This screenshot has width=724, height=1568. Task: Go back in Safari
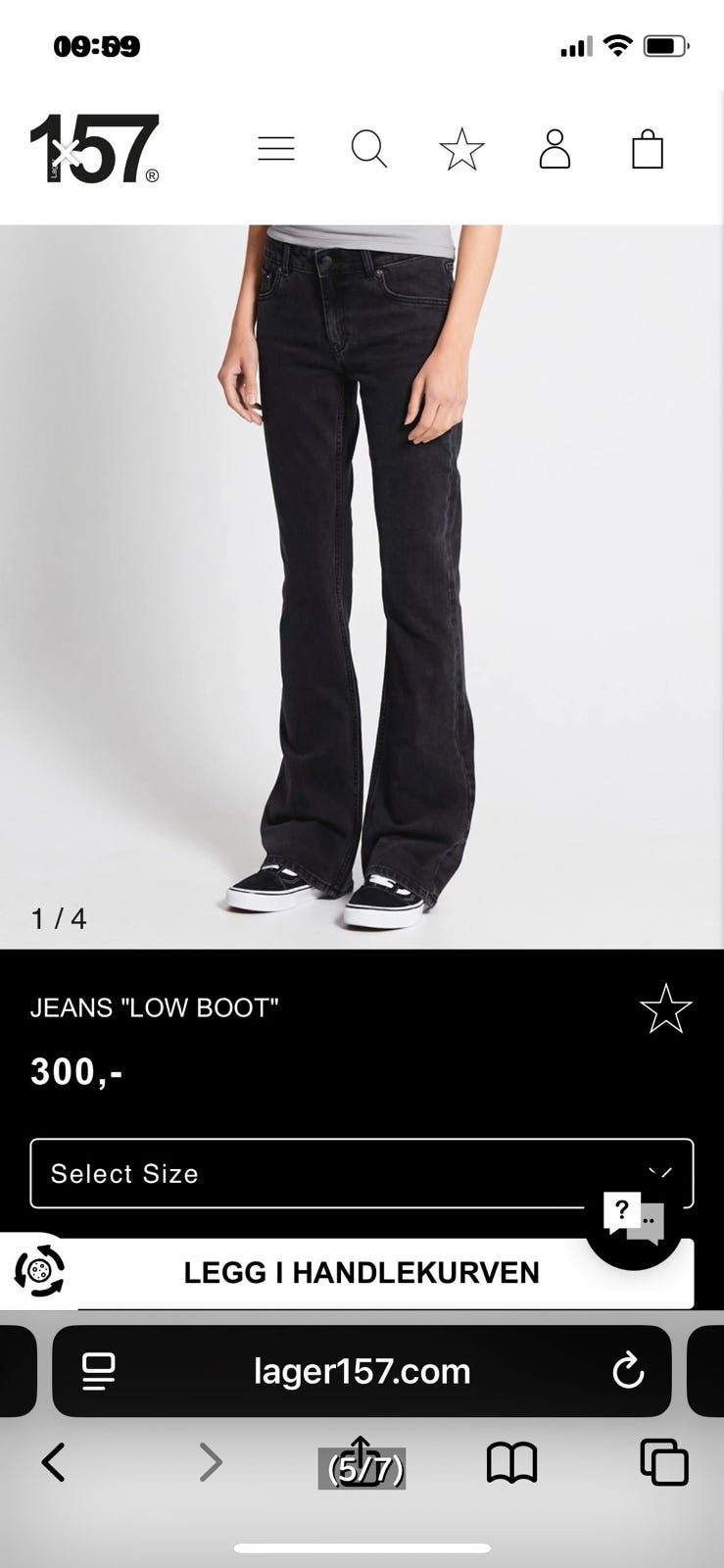point(54,1462)
